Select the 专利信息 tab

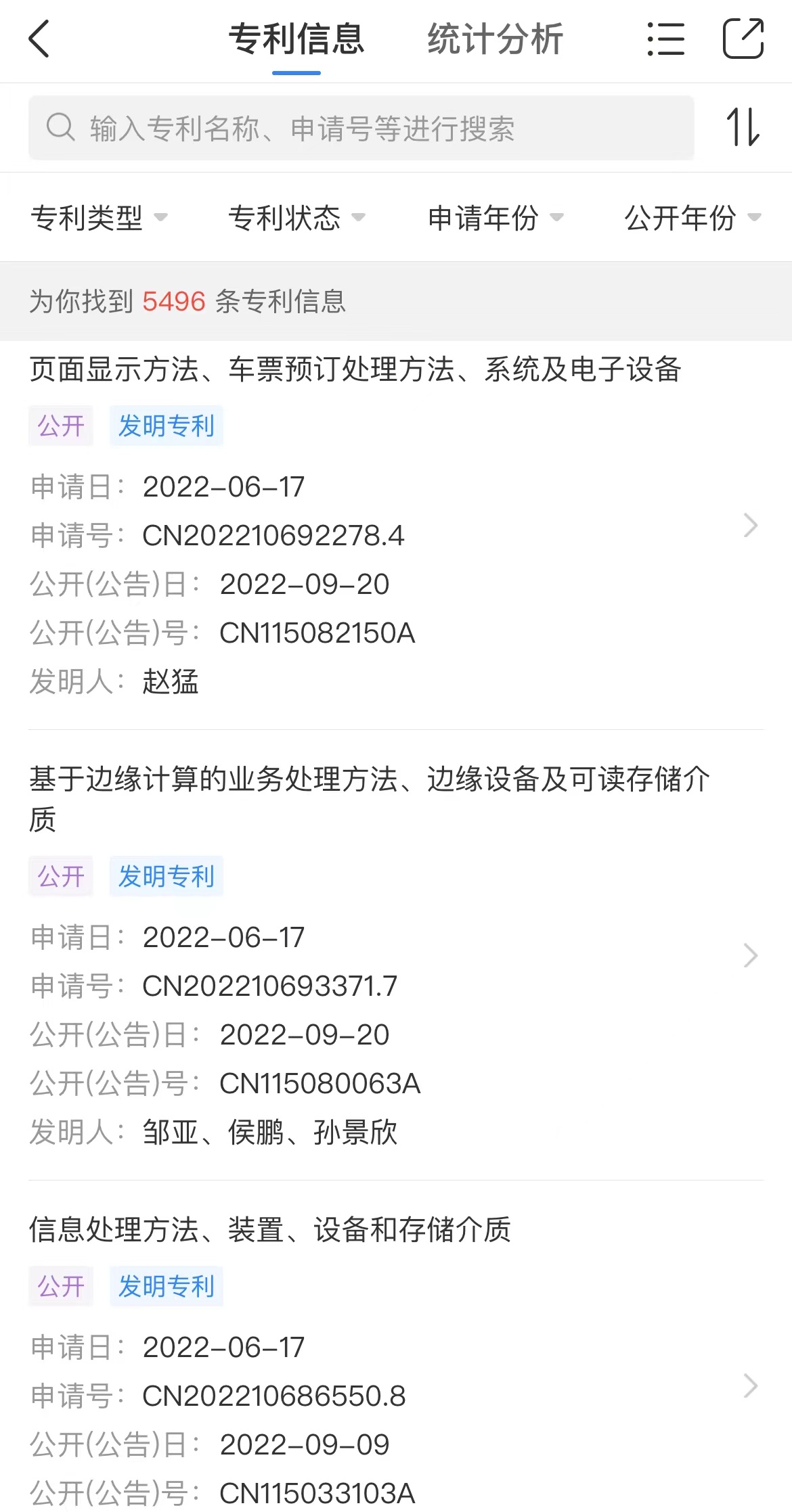[296, 39]
